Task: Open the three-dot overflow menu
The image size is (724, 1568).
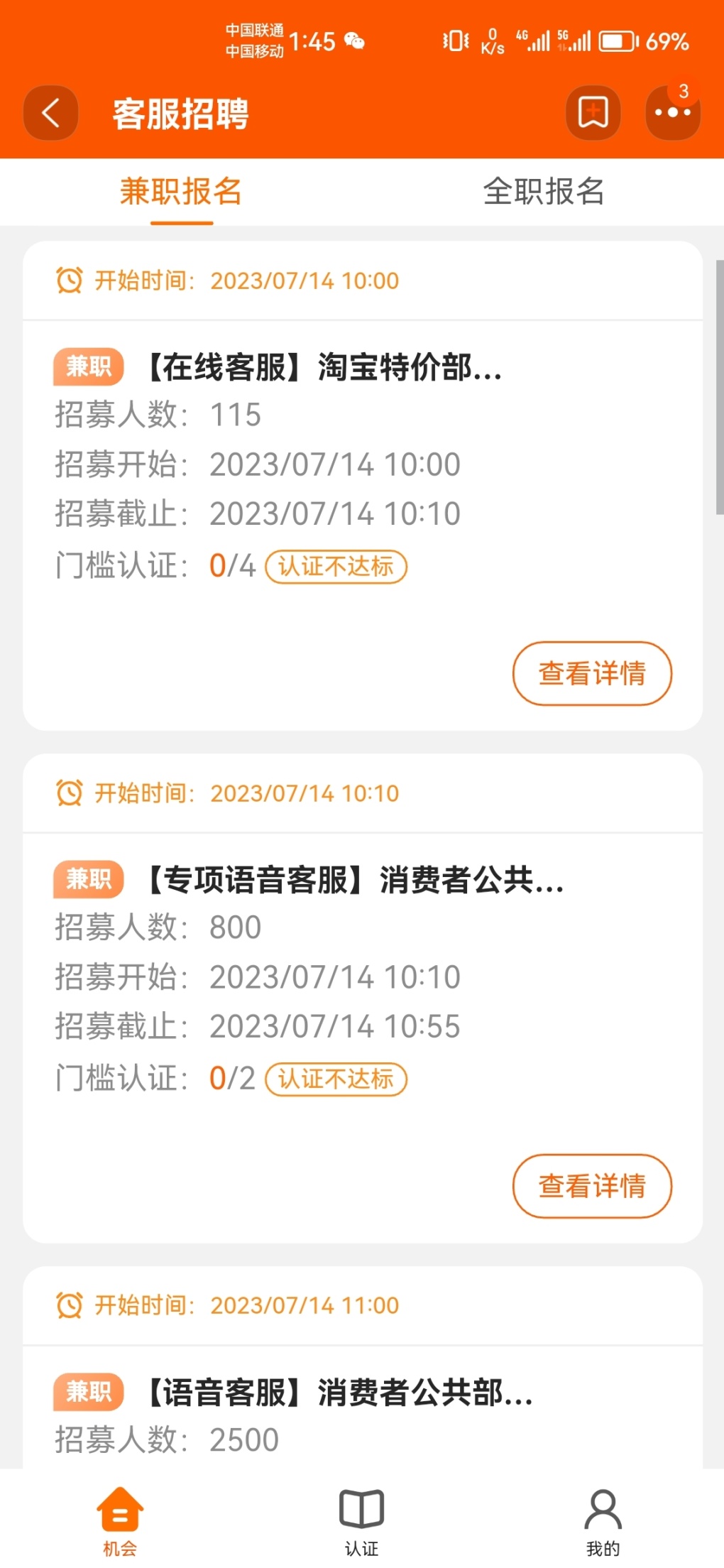Action: pyautogui.click(x=673, y=113)
